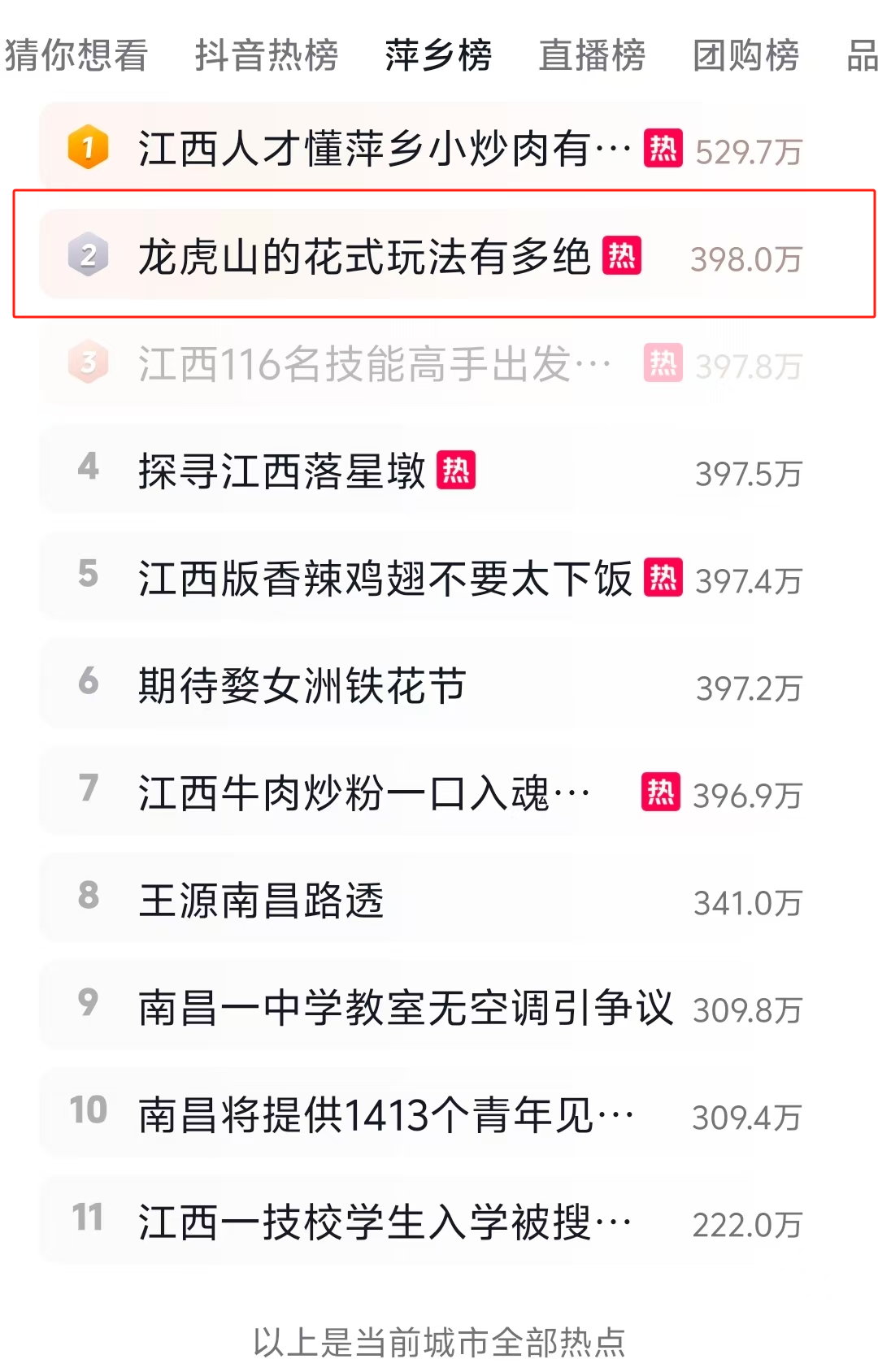Image resolution: width=878 pixels, height=1372 pixels.
Task: Open 王源南昌路透 topic
Action: pyautogui.click(x=261, y=901)
